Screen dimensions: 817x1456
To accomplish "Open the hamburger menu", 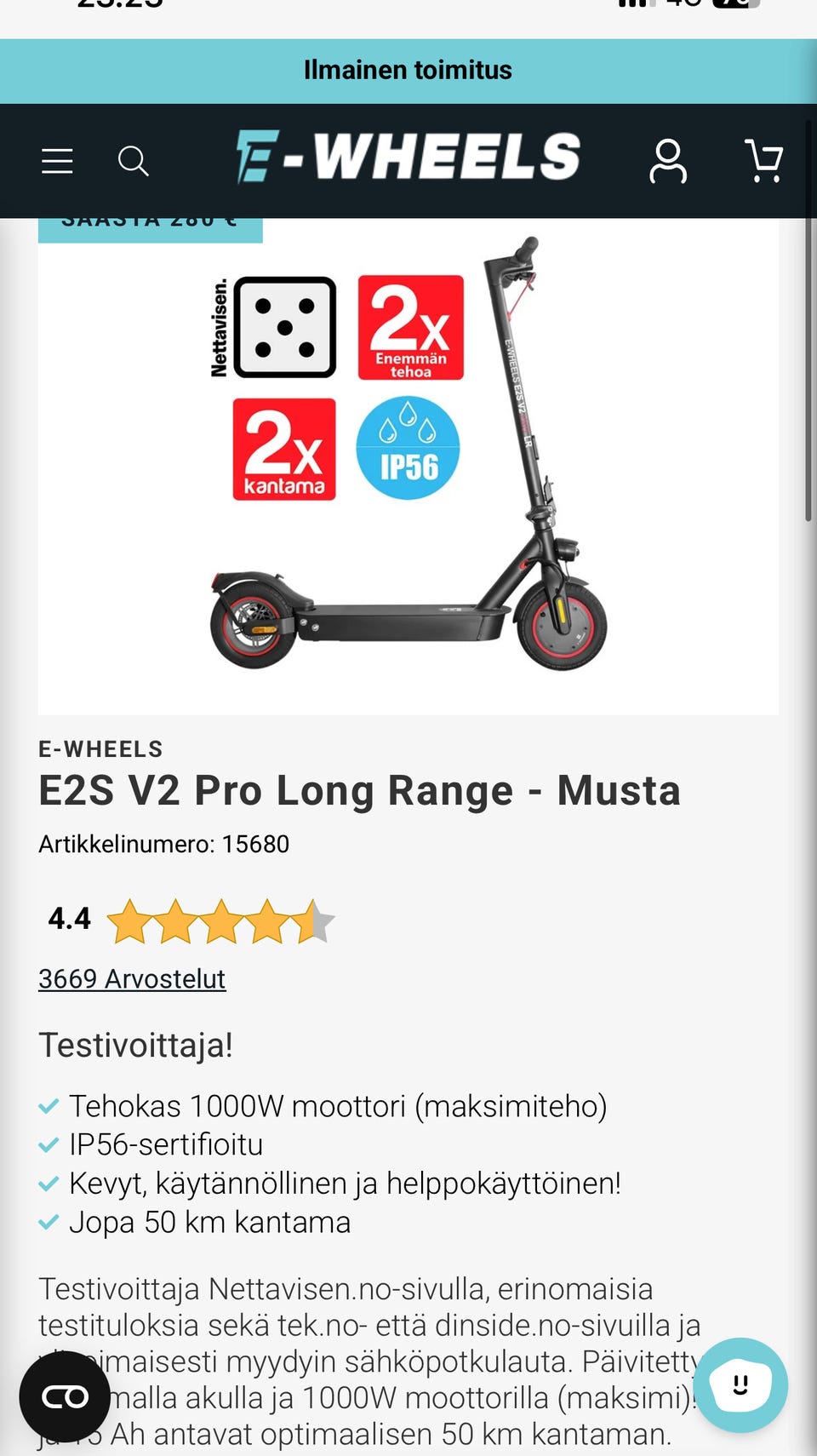I will (57, 161).
